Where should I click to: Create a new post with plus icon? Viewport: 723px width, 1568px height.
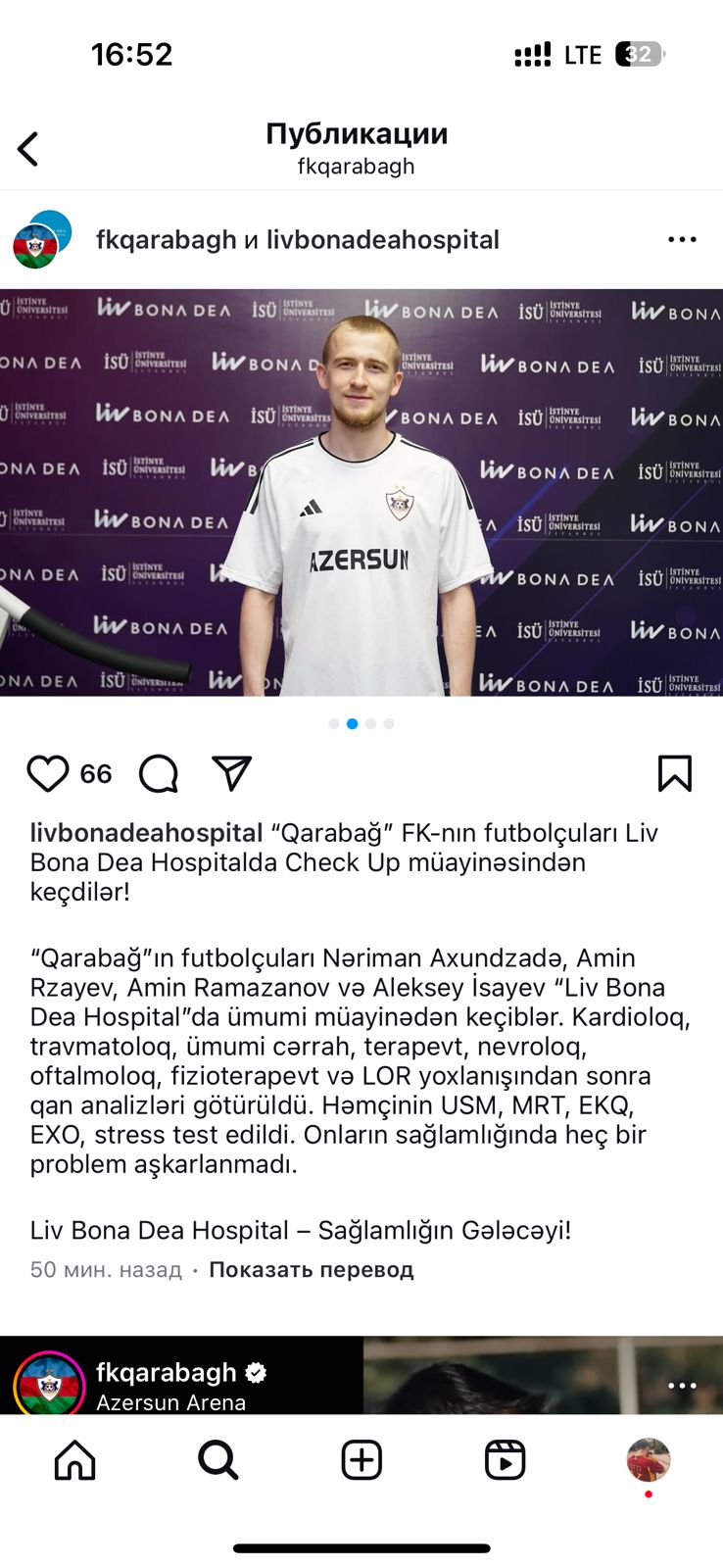[361, 1460]
